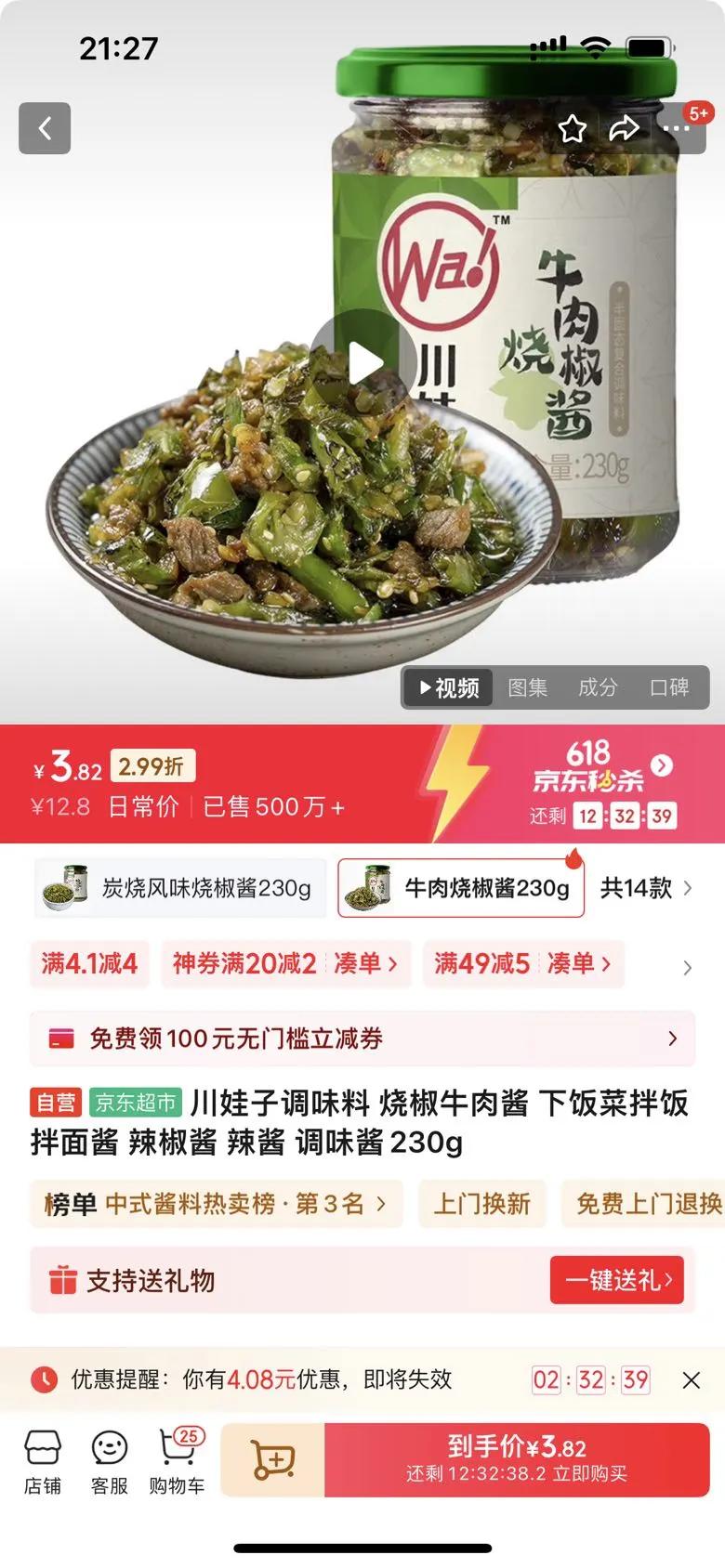Select the 炭烧风味烧椒酱230g variant
Image resolution: width=725 pixels, height=1568 pixels.
tap(181, 888)
